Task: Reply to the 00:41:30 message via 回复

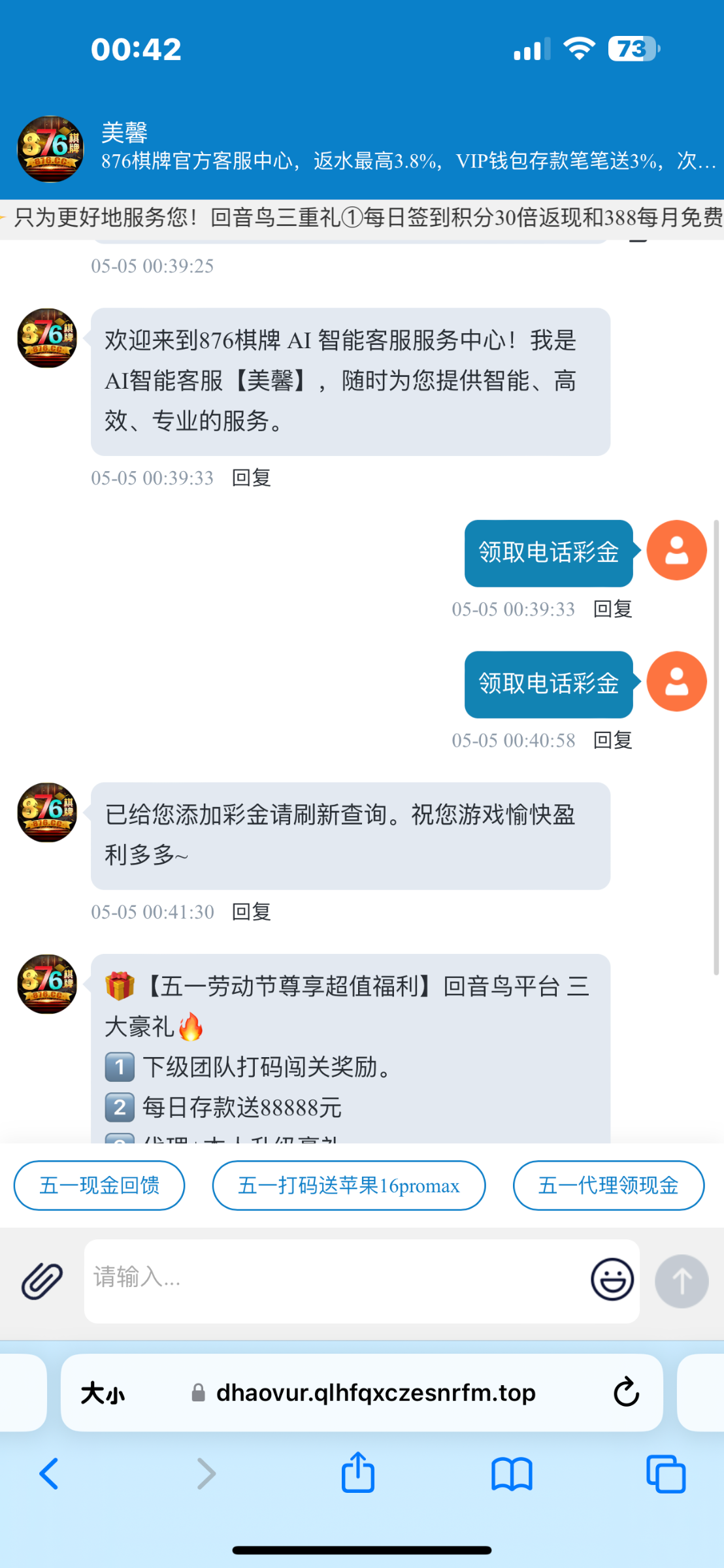Action: (x=252, y=912)
